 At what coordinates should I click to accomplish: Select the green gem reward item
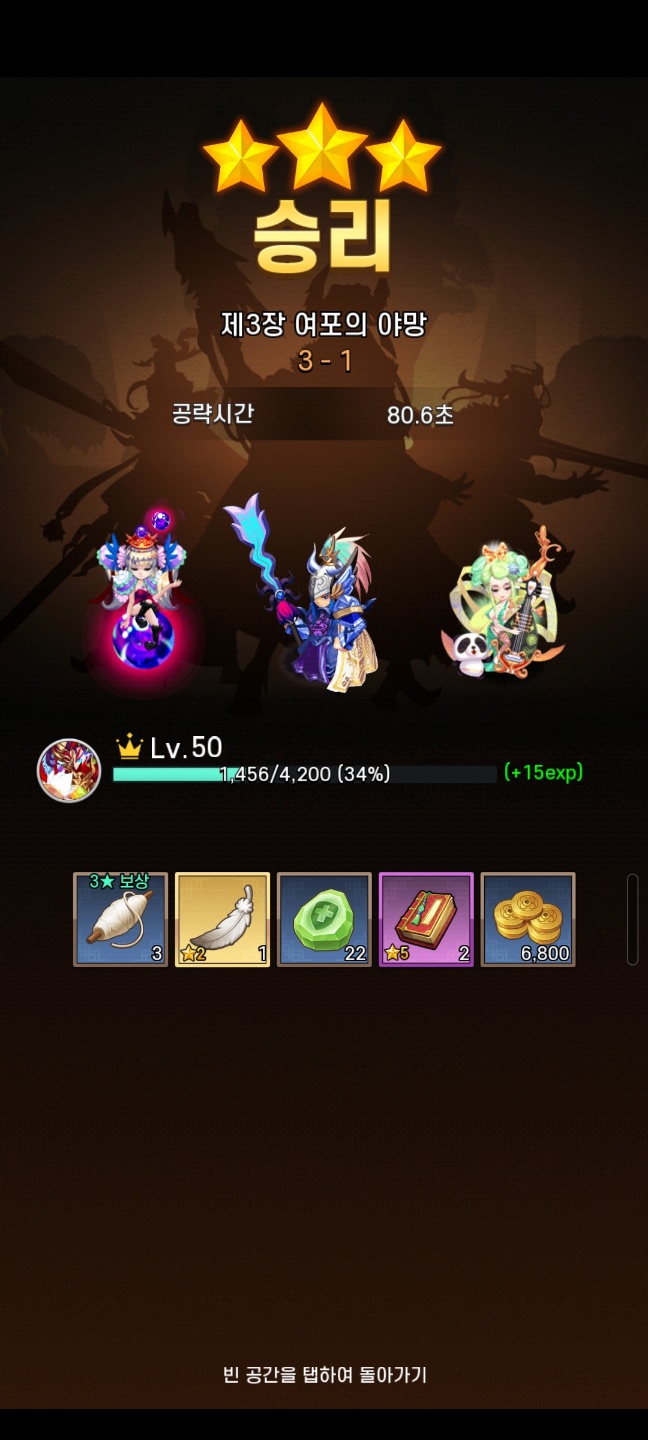(324, 919)
